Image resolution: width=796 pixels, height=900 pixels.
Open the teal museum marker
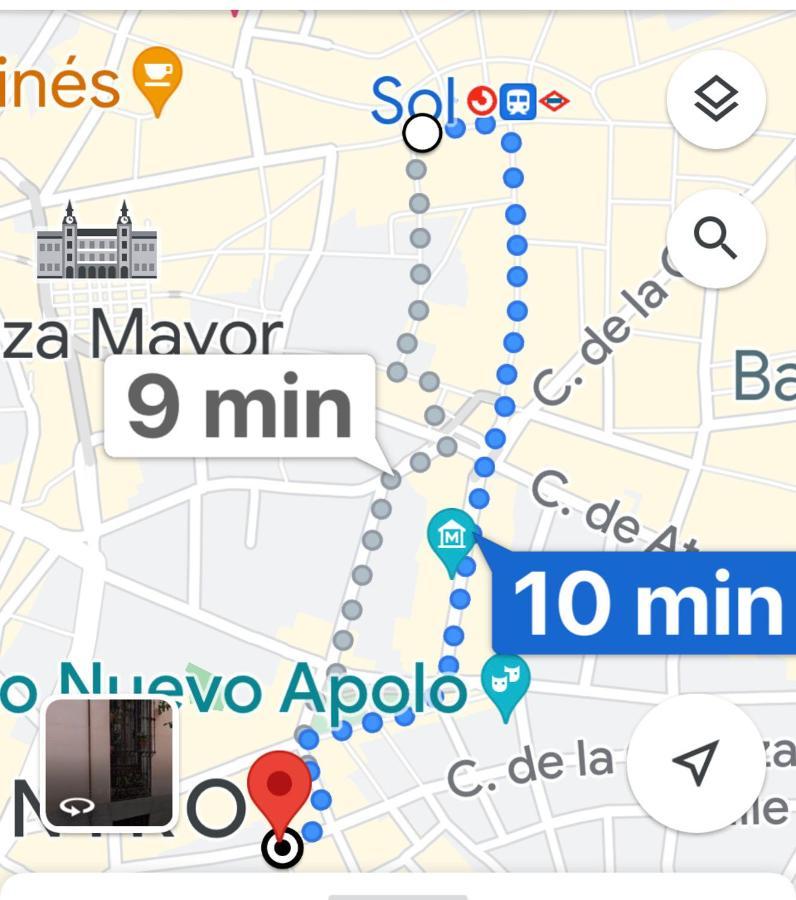coord(452,538)
